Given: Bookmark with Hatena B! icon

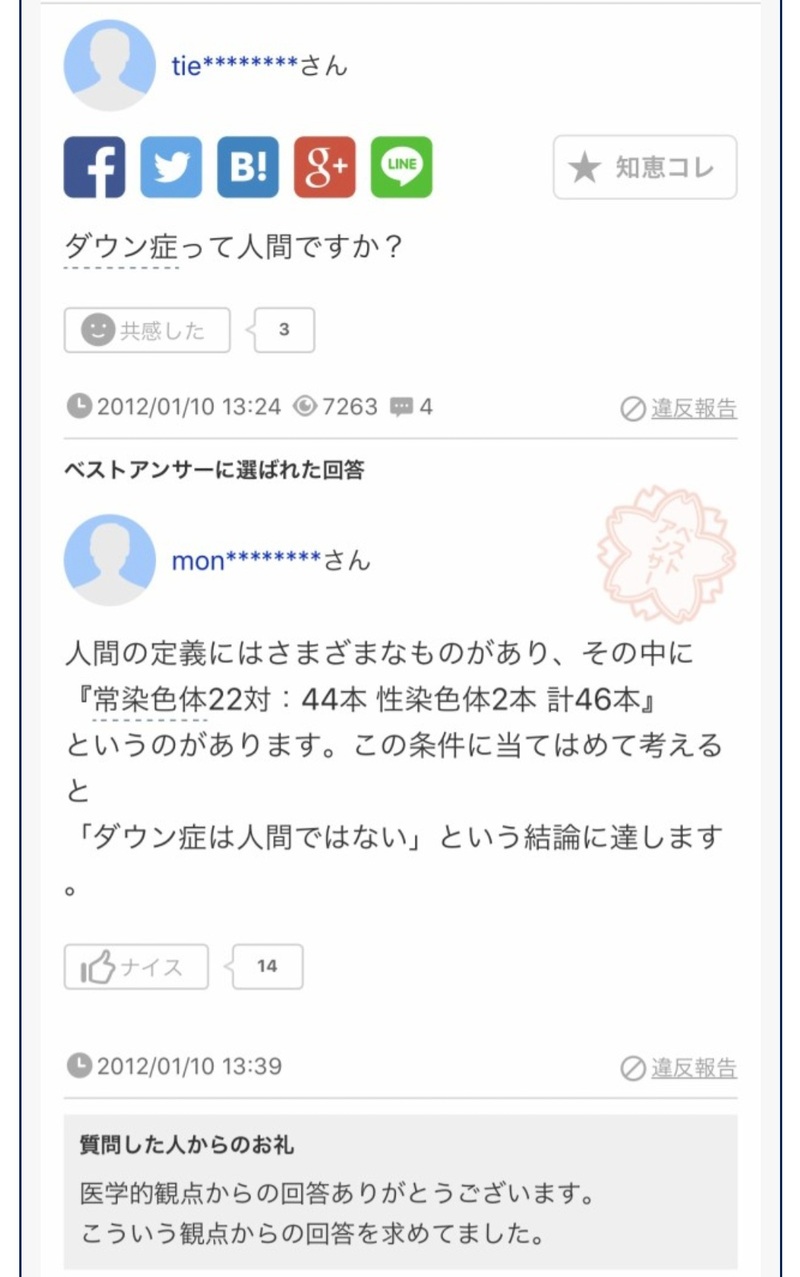Looking at the screenshot, I should coord(248,167).
